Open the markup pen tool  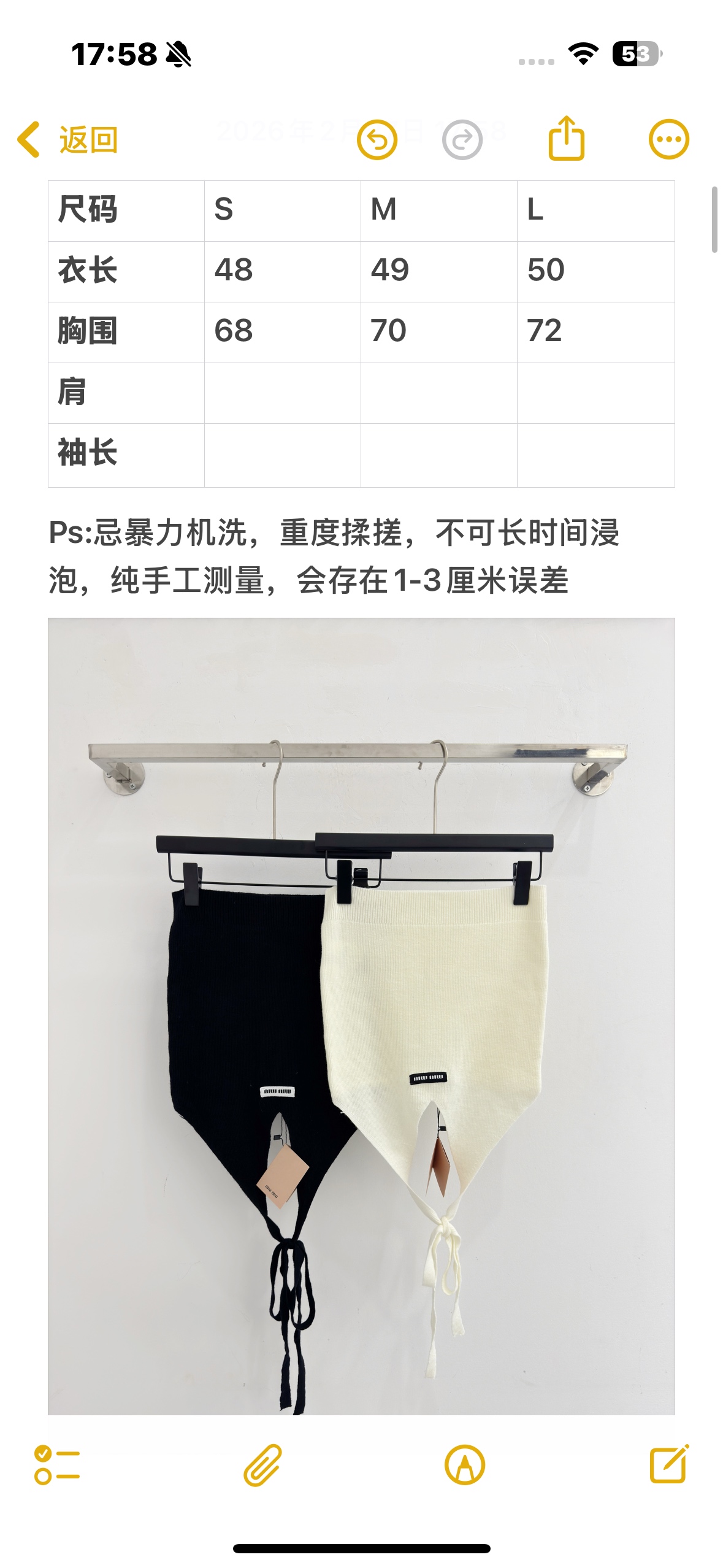coord(464,1465)
